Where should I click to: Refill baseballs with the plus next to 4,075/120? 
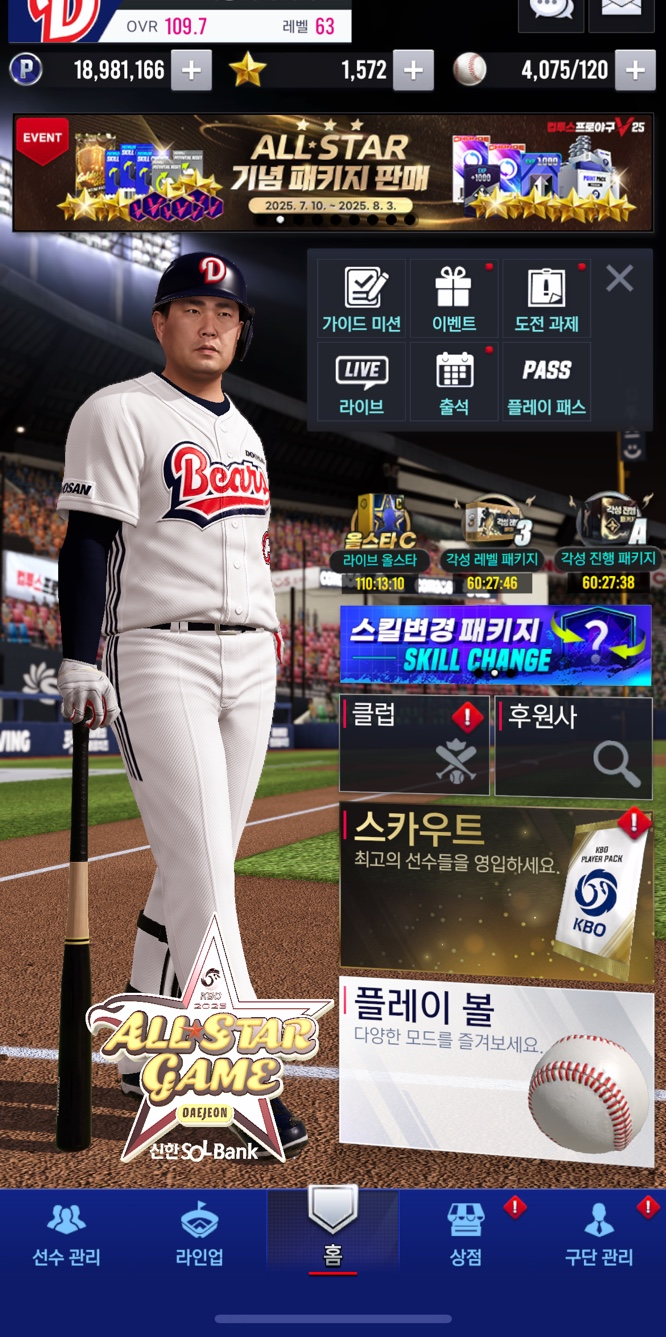634,70
